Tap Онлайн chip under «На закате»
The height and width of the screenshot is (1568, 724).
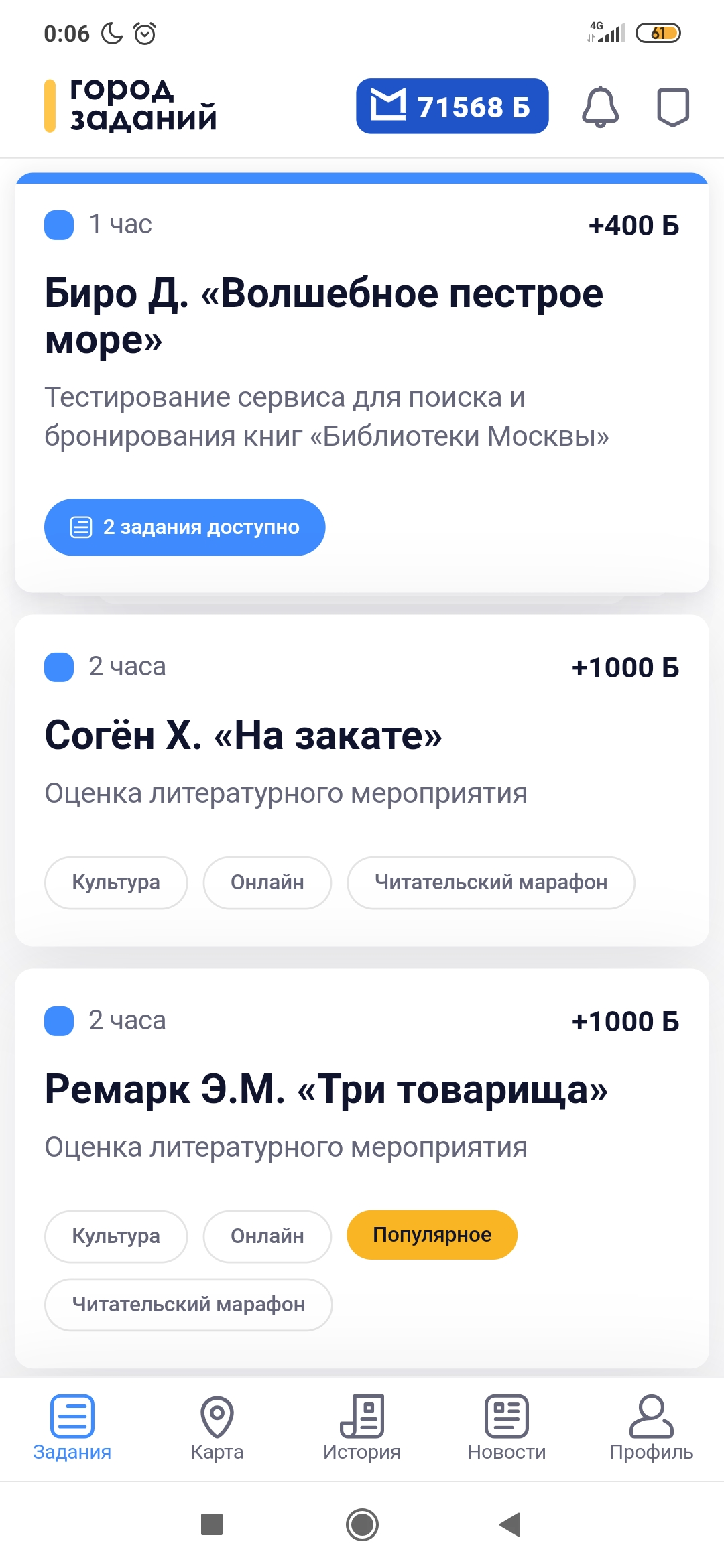click(x=267, y=883)
